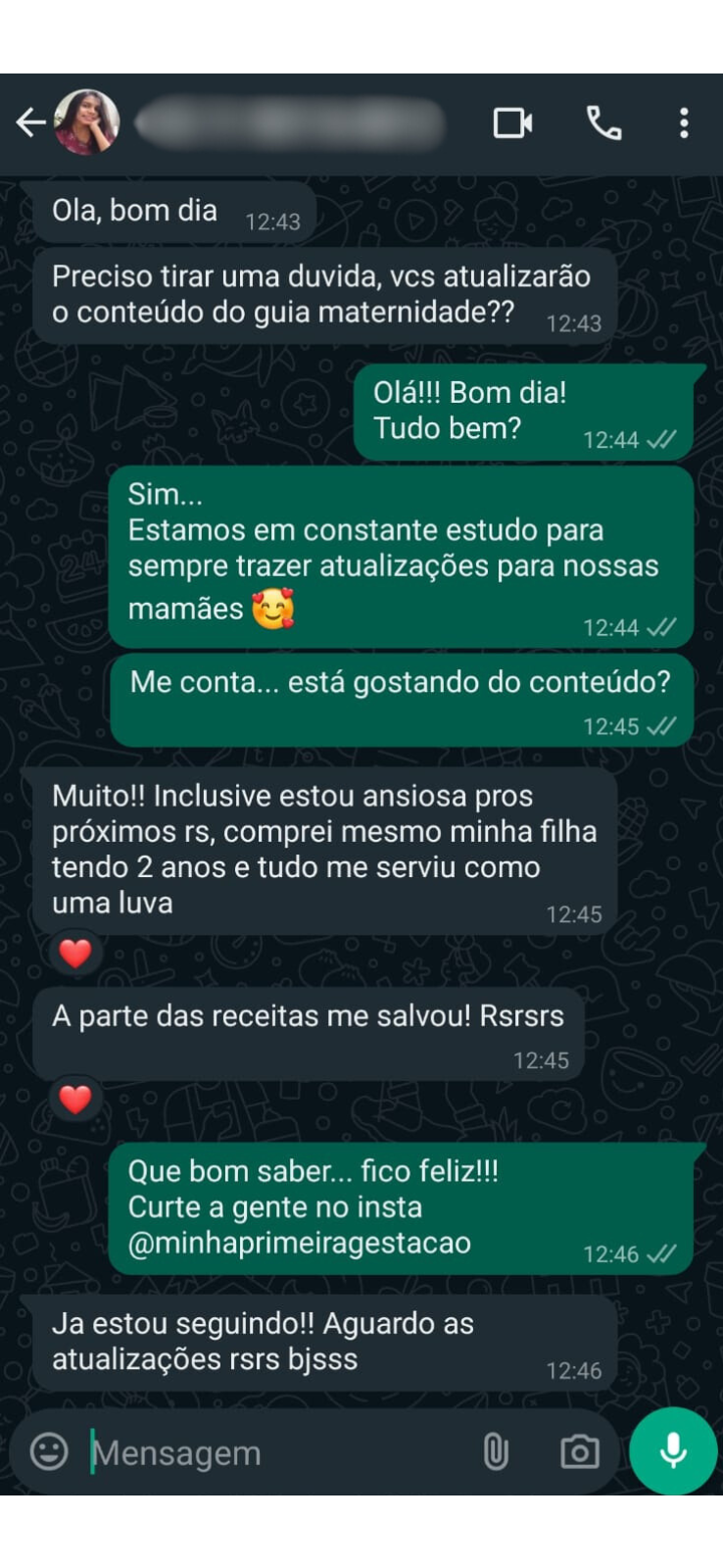
Task: Focus the Mensagem text field
Action: point(274,1452)
